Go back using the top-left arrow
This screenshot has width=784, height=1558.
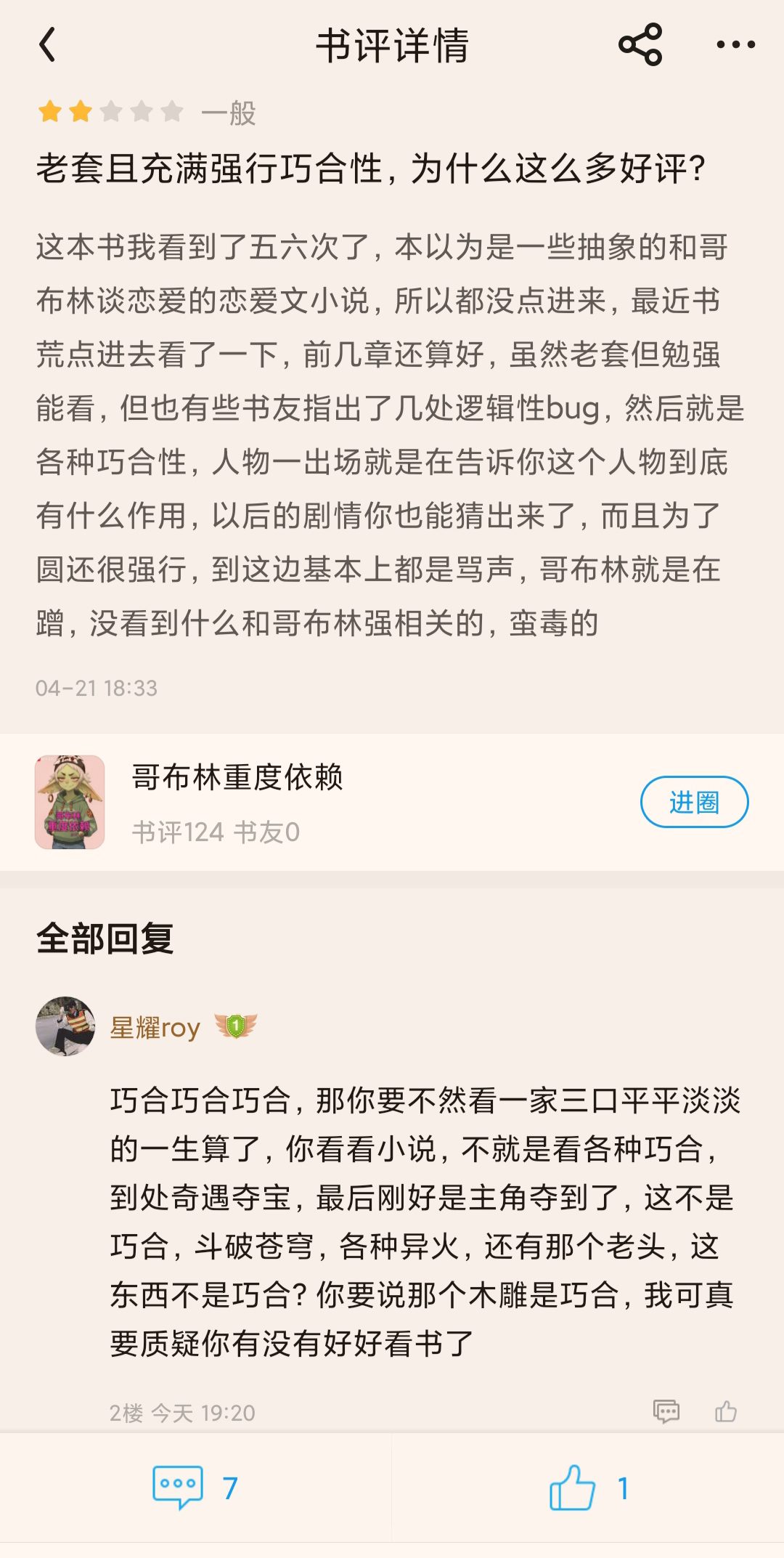[47, 45]
